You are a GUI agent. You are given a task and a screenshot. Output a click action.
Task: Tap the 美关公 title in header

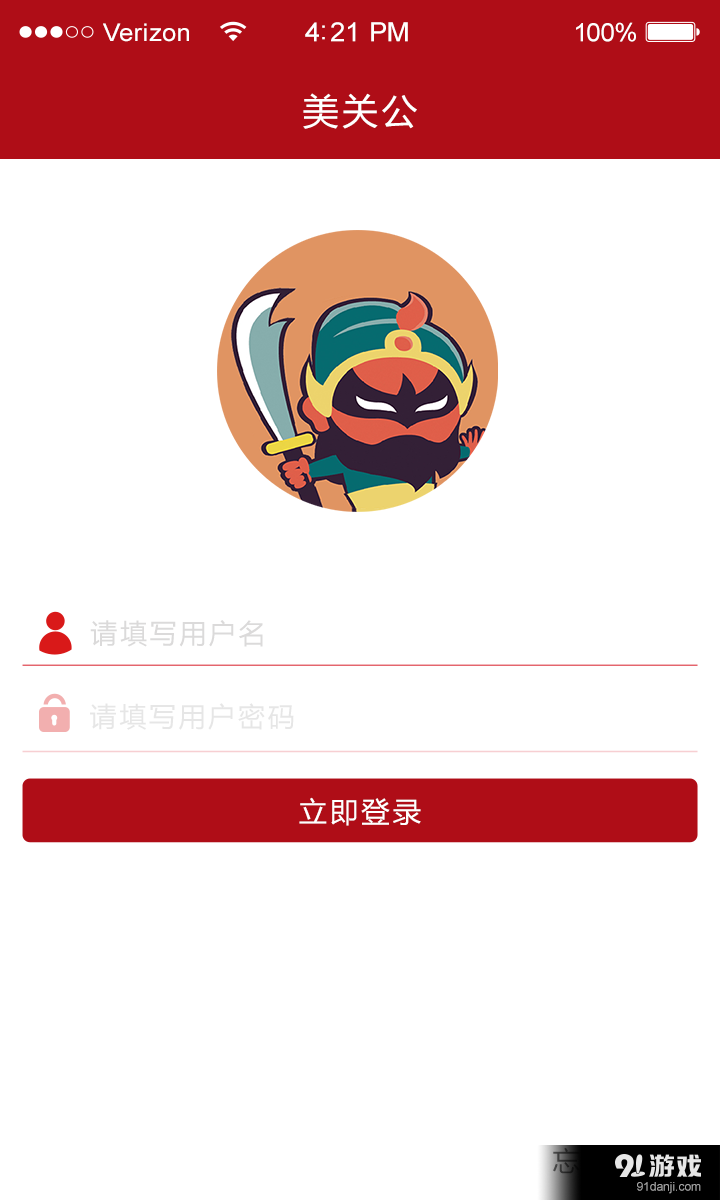point(358,111)
